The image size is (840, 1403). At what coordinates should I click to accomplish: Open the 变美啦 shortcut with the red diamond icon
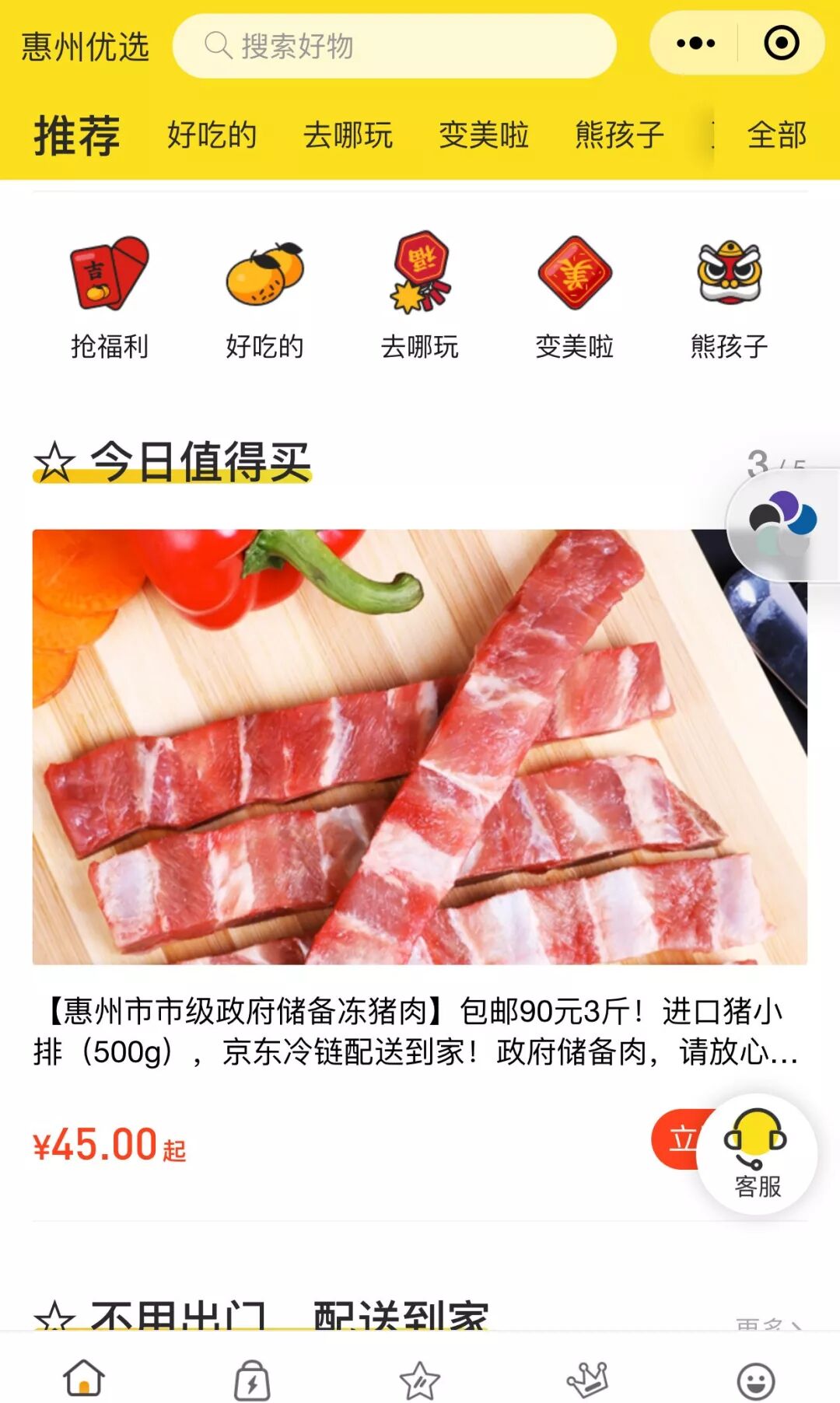[x=575, y=296]
